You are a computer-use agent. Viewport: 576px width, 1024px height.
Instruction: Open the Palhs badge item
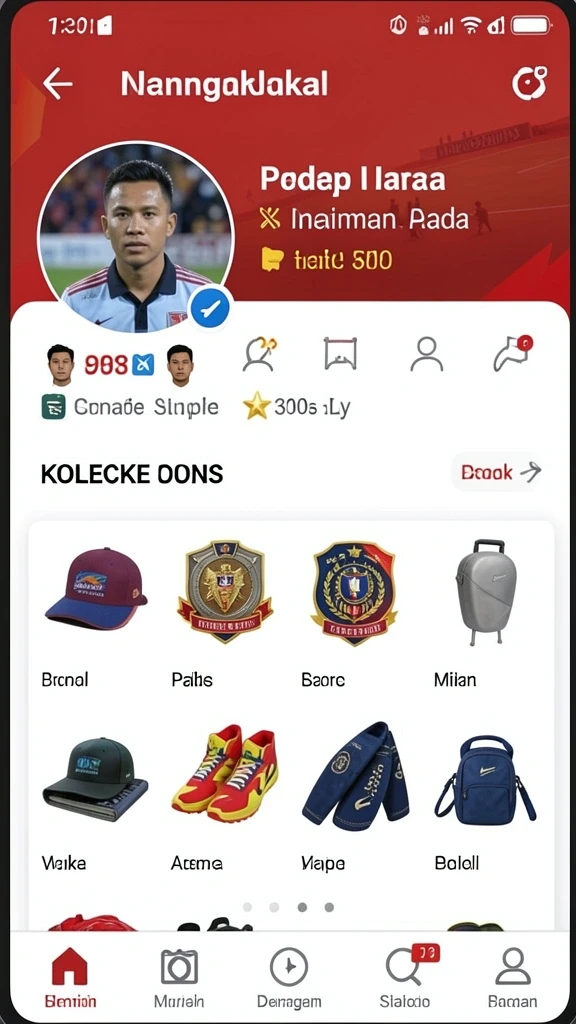tap(225, 613)
